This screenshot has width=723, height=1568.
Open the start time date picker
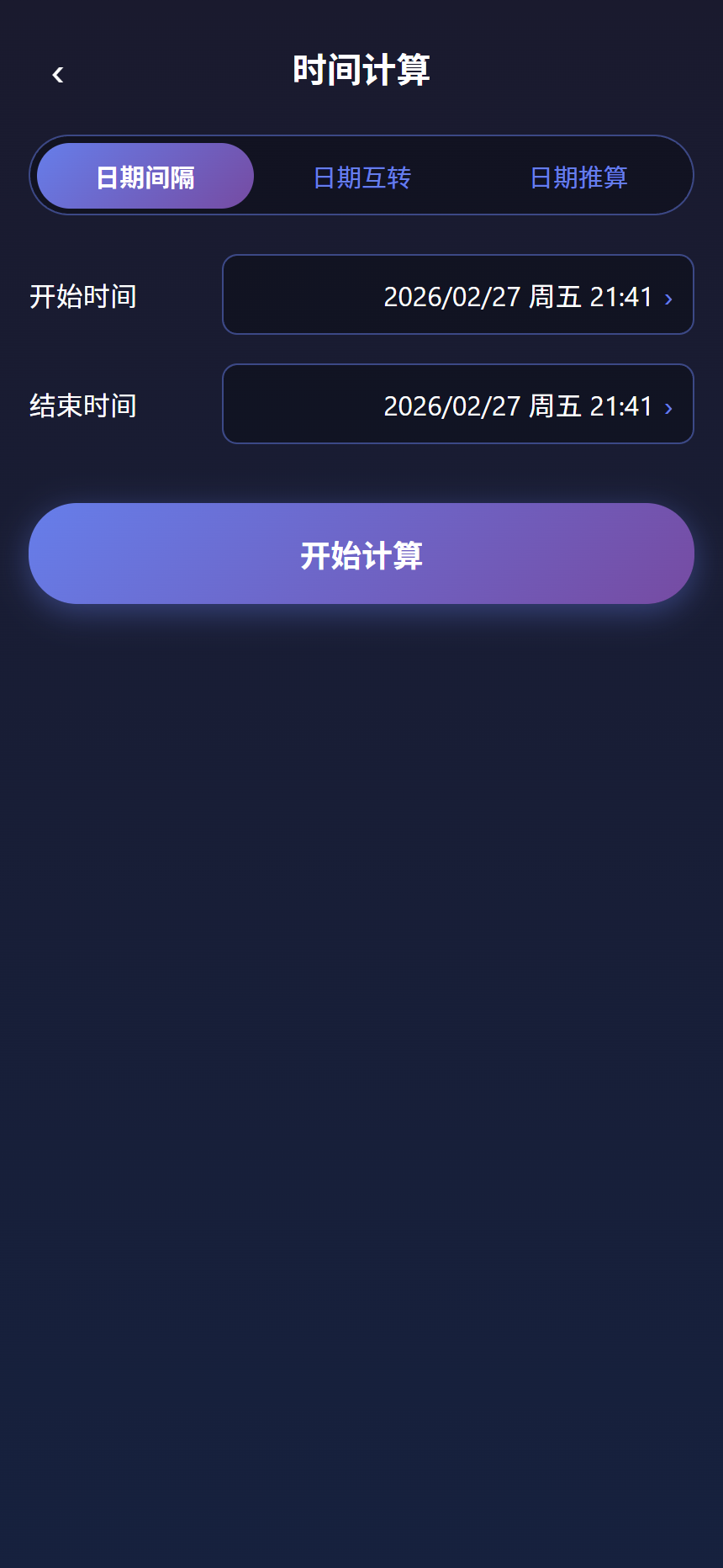(458, 295)
